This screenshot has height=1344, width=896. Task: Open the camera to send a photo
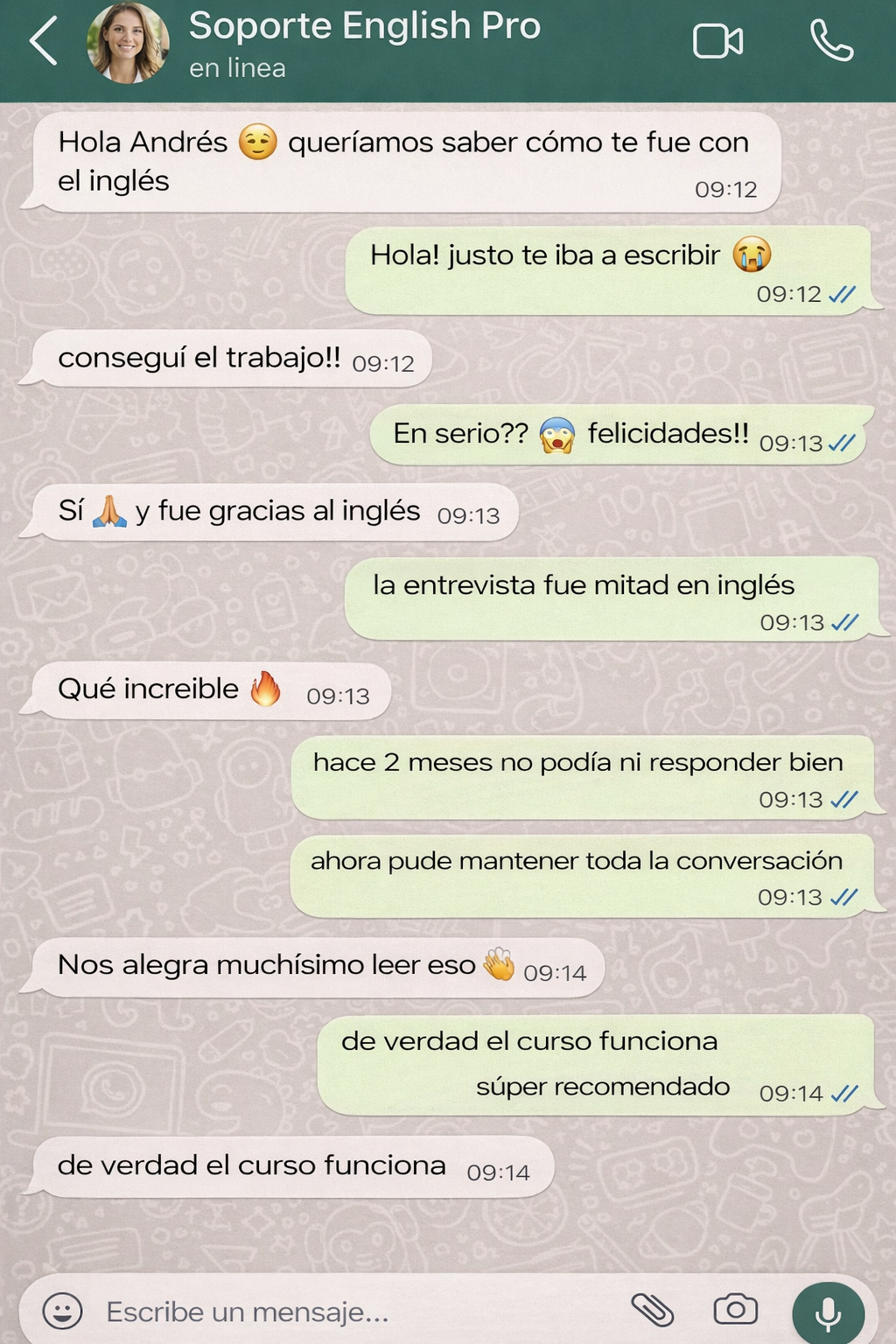(x=736, y=1310)
